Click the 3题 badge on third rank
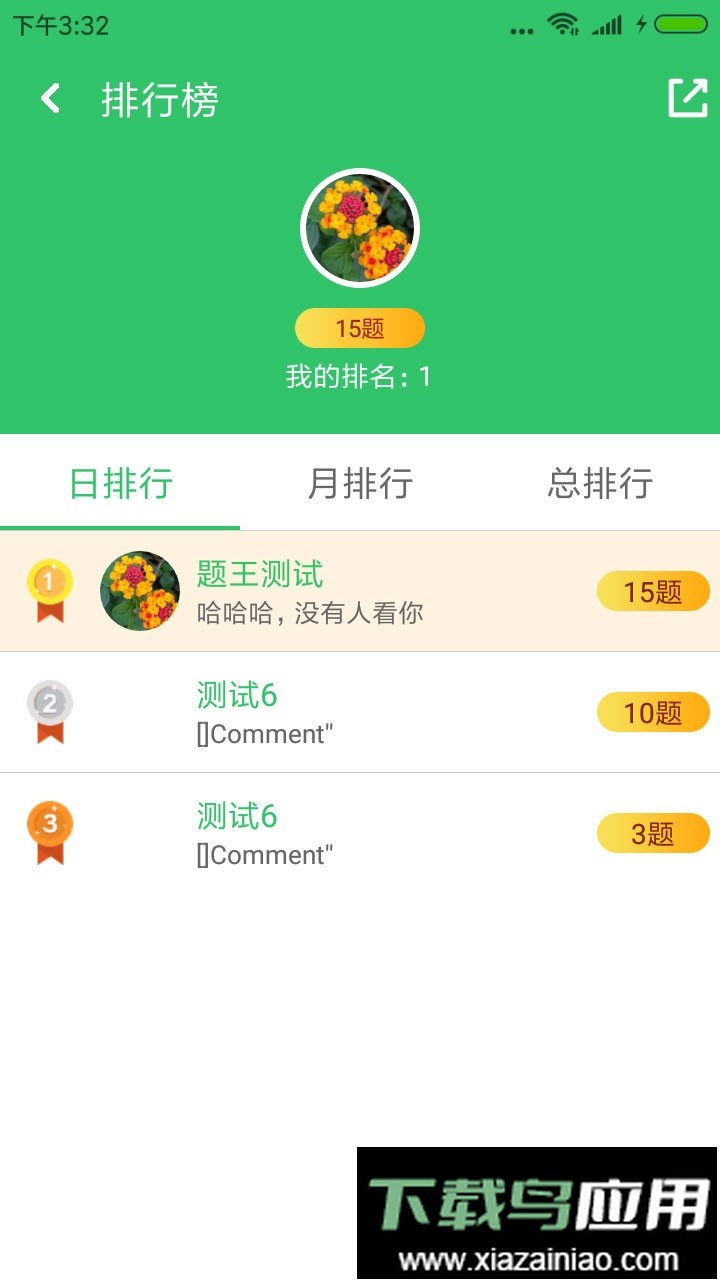720x1280 pixels. [652, 832]
